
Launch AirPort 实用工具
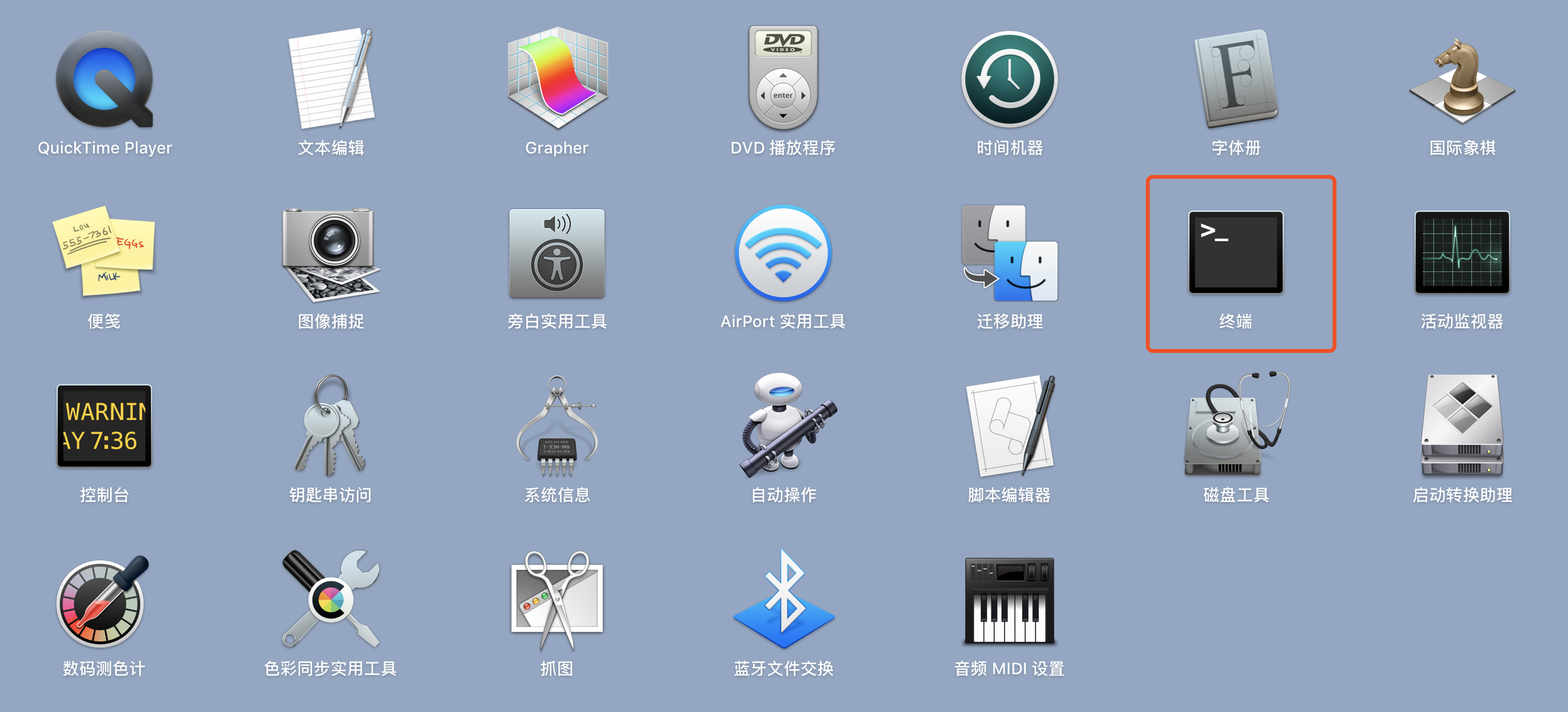783,253
